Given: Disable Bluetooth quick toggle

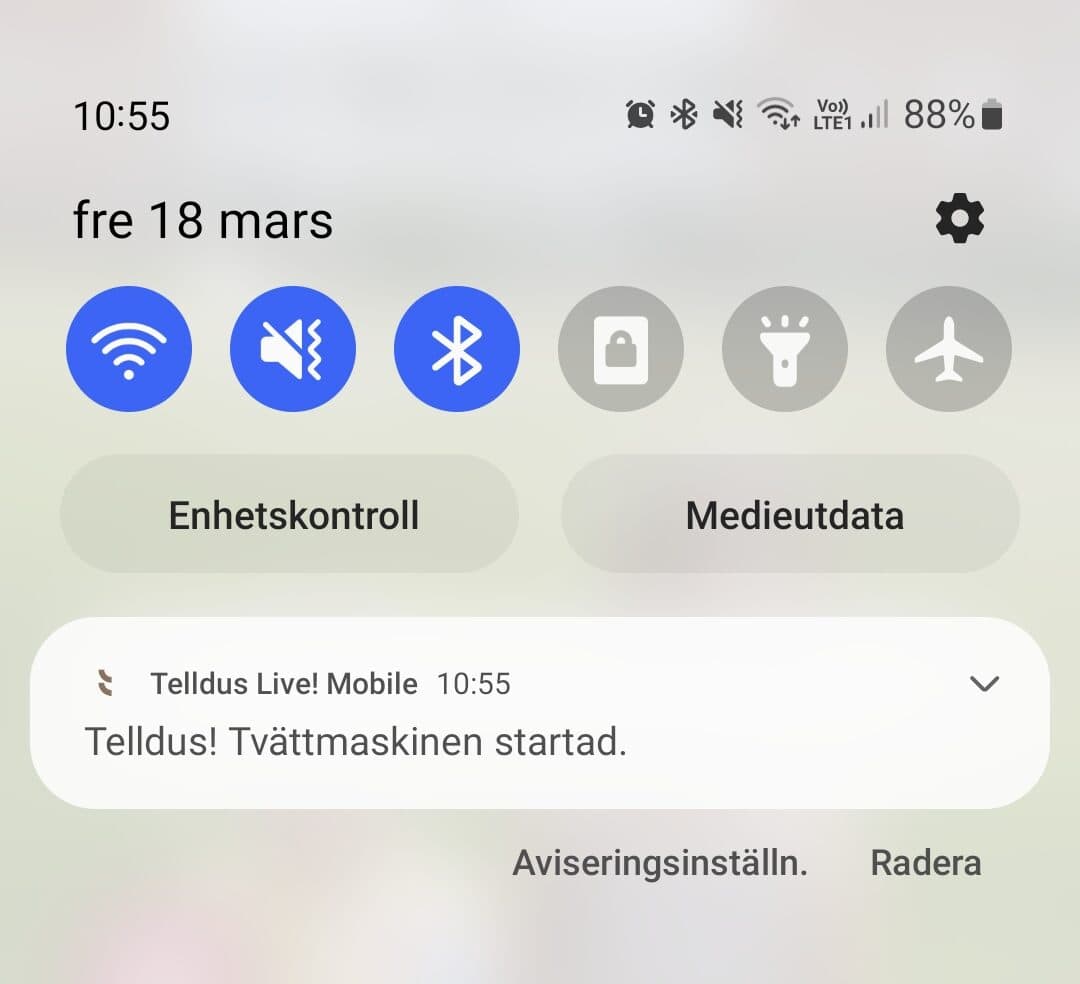Looking at the screenshot, I should click(x=457, y=349).
